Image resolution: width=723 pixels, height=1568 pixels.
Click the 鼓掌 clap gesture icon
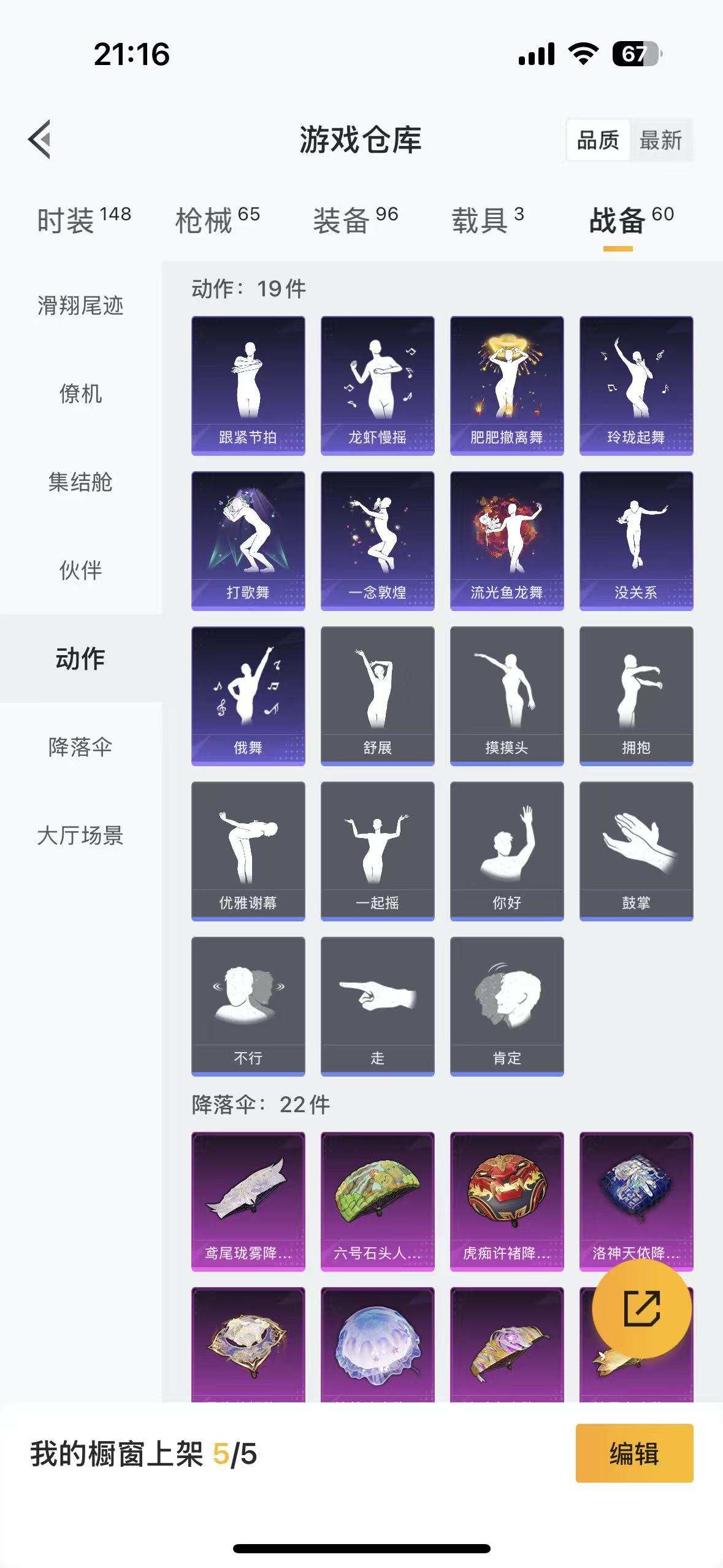coord(635,853)
